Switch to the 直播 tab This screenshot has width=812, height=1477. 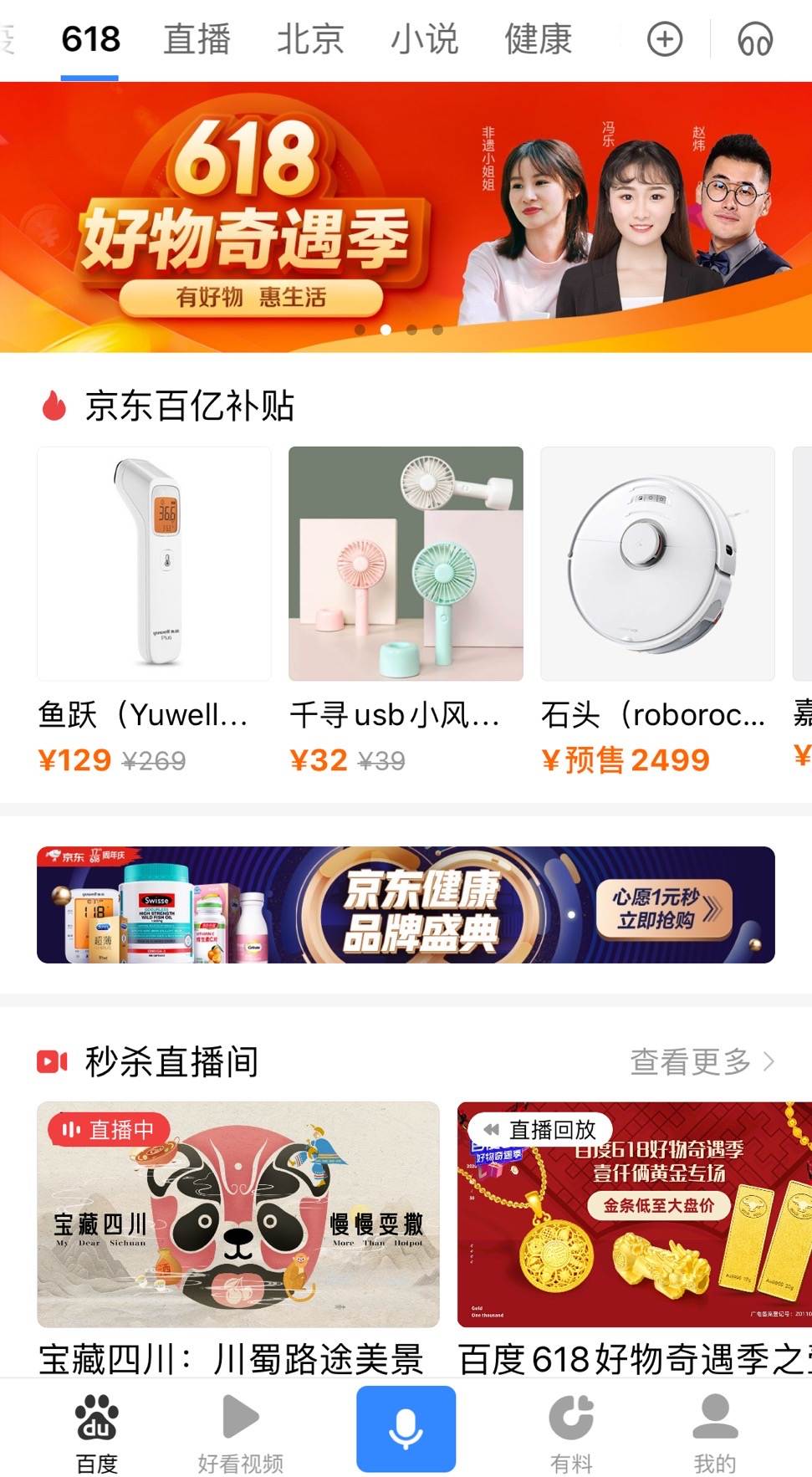(197, 39)
